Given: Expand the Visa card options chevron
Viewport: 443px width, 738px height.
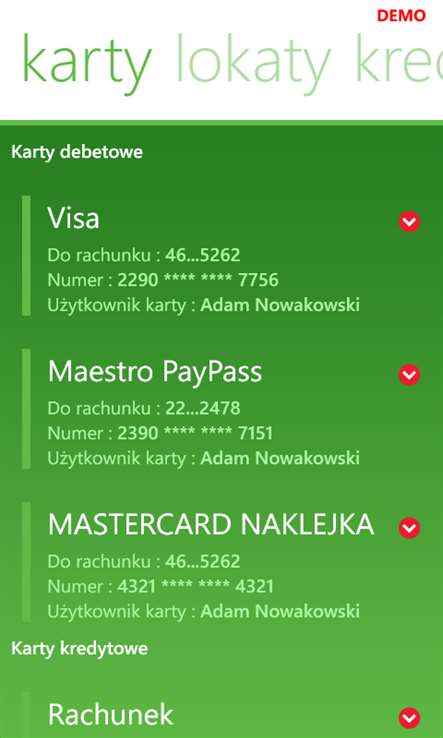Looking at the screenshot, I should pyautogui.click(x=409, y=221).
